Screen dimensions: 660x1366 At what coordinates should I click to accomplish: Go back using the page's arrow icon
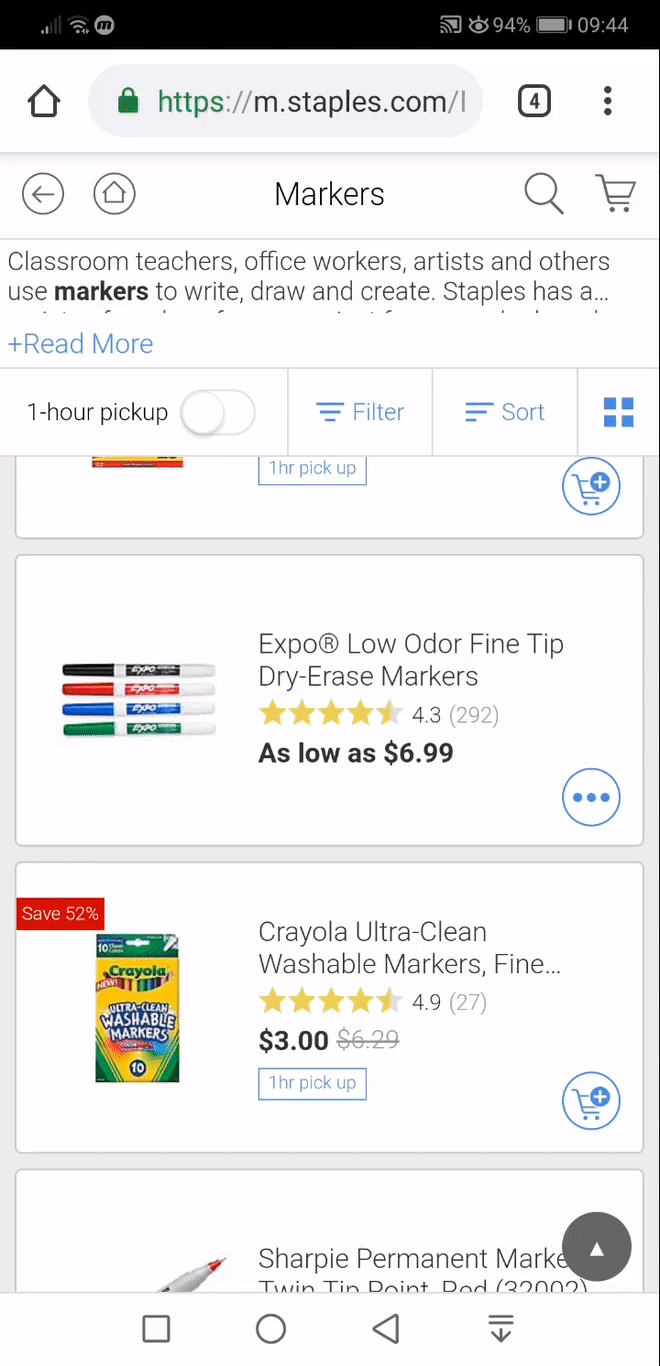42,194
